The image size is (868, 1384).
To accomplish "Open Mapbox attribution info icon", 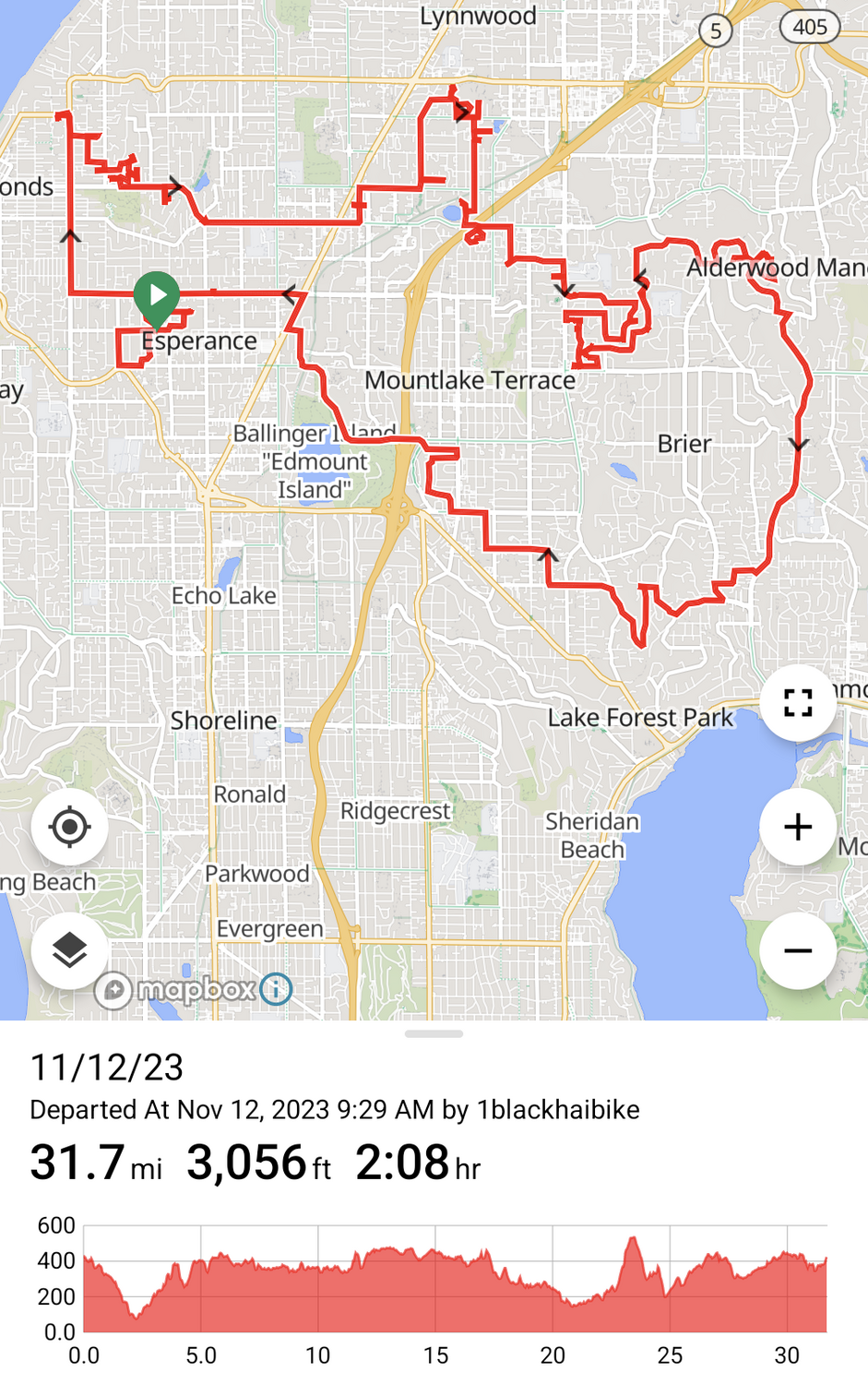I will tap(276, 989).
